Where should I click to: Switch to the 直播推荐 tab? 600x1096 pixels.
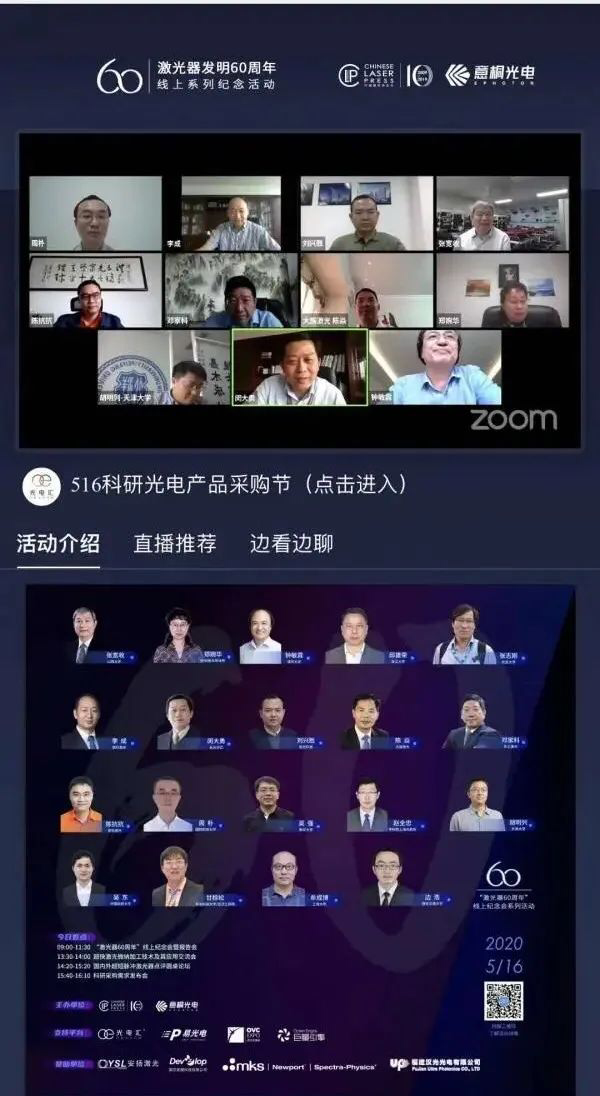coord(175,544)
